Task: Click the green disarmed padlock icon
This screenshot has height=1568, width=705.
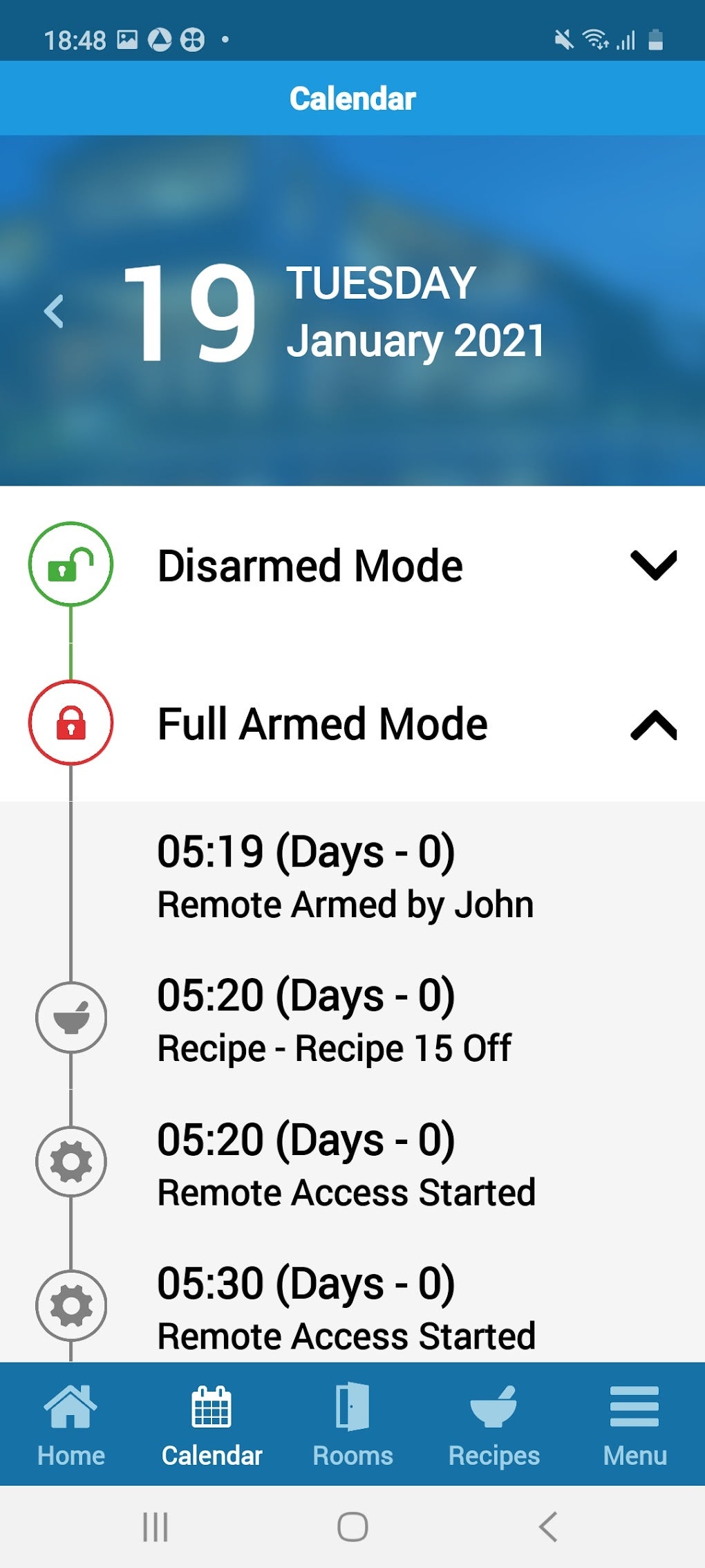Action: click(71, 566)
